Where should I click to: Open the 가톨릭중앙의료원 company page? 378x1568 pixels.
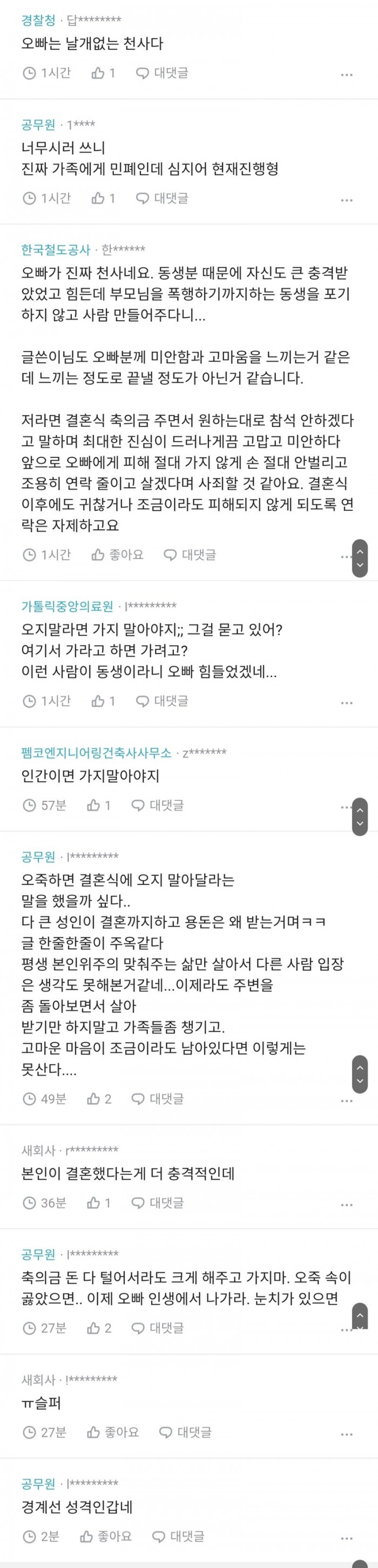click(67, 606)
